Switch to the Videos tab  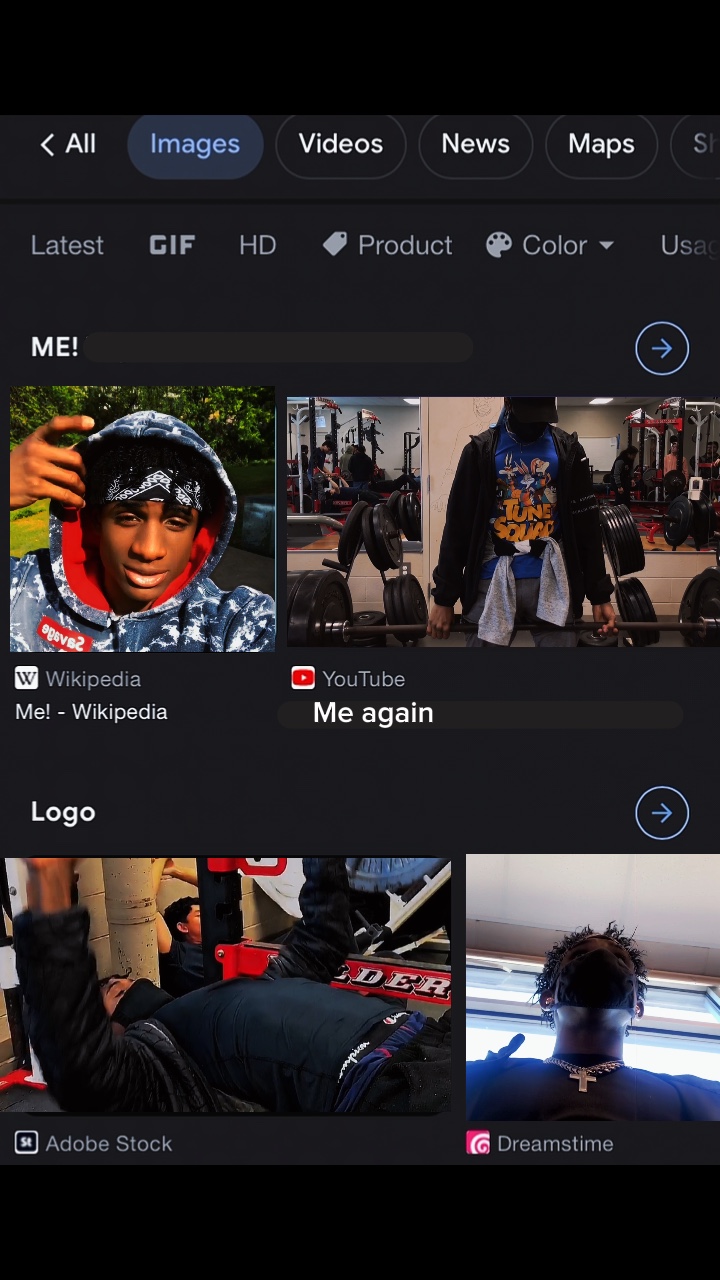340,144
